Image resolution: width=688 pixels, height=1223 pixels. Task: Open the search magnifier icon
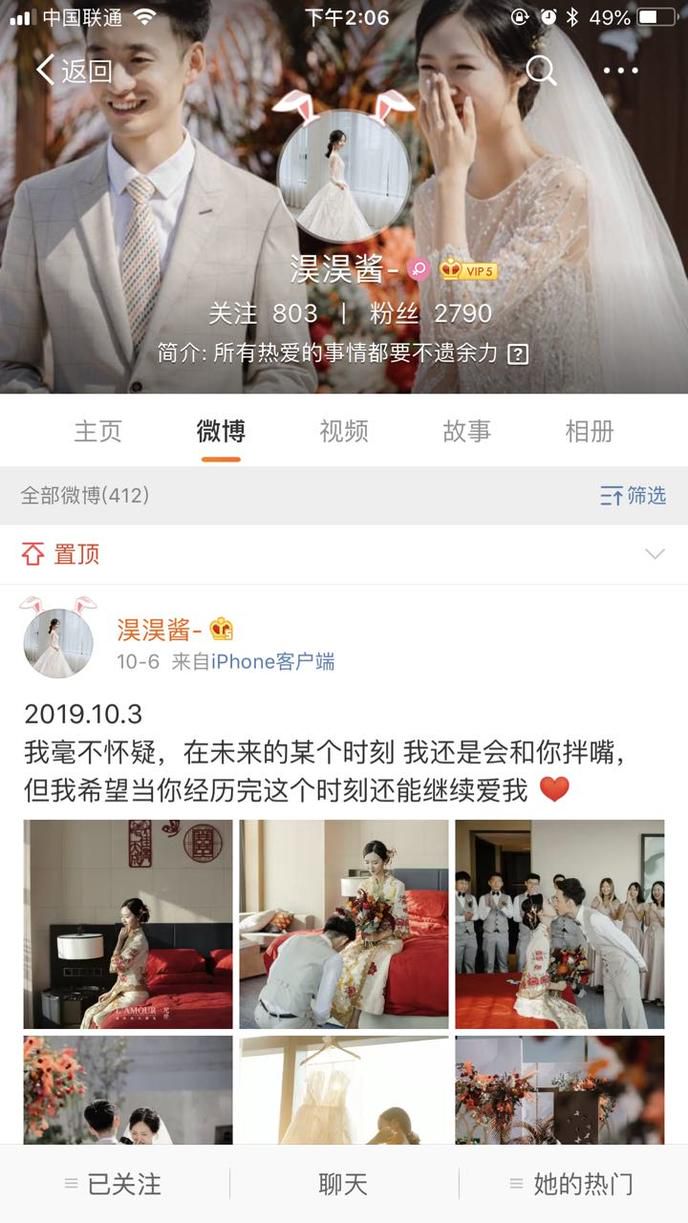click(x=540, y=70)
